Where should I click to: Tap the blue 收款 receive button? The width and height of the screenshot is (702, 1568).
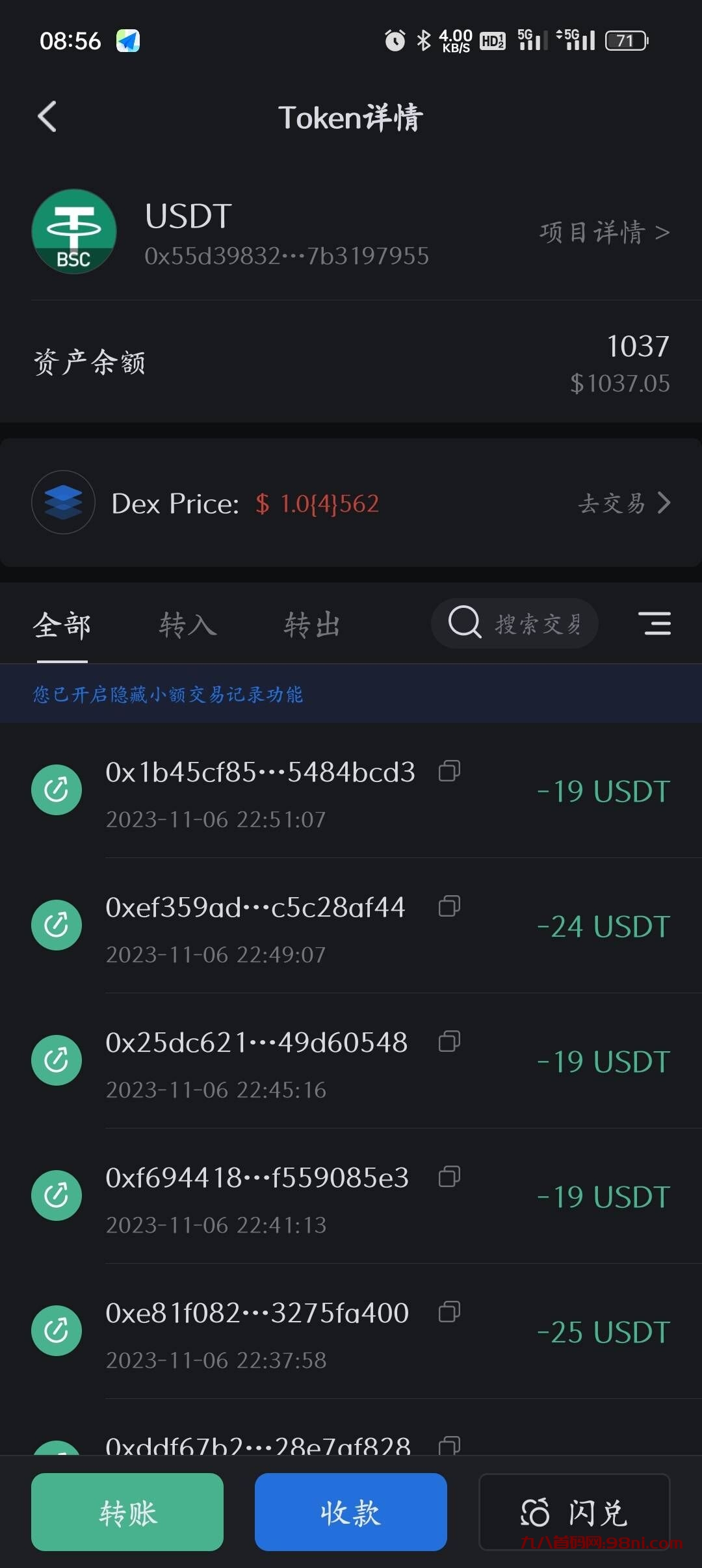pos(351,1512)
